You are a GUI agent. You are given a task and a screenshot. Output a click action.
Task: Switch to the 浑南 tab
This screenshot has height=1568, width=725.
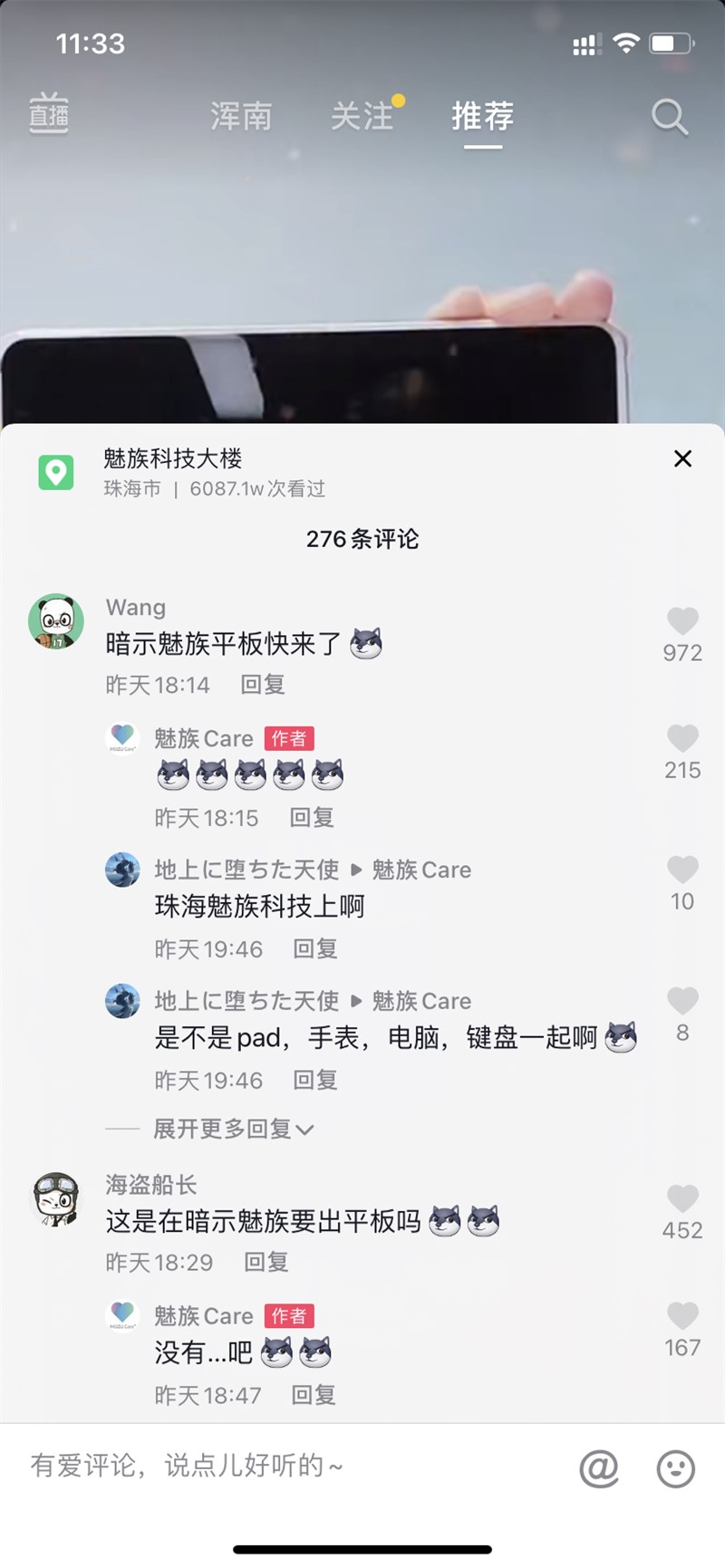[241, 117]
